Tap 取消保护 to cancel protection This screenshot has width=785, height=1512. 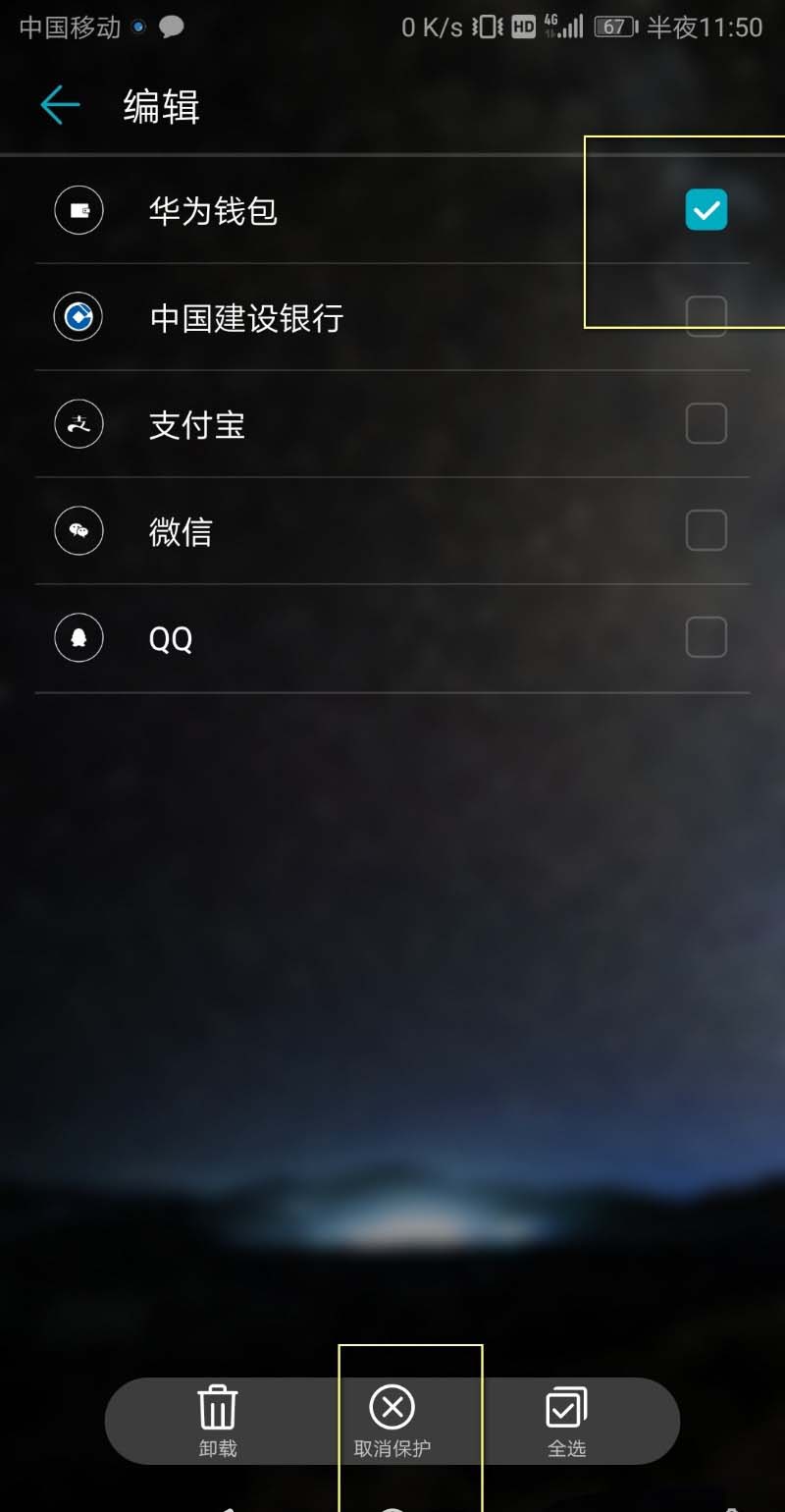click(x=392, y=1421)
